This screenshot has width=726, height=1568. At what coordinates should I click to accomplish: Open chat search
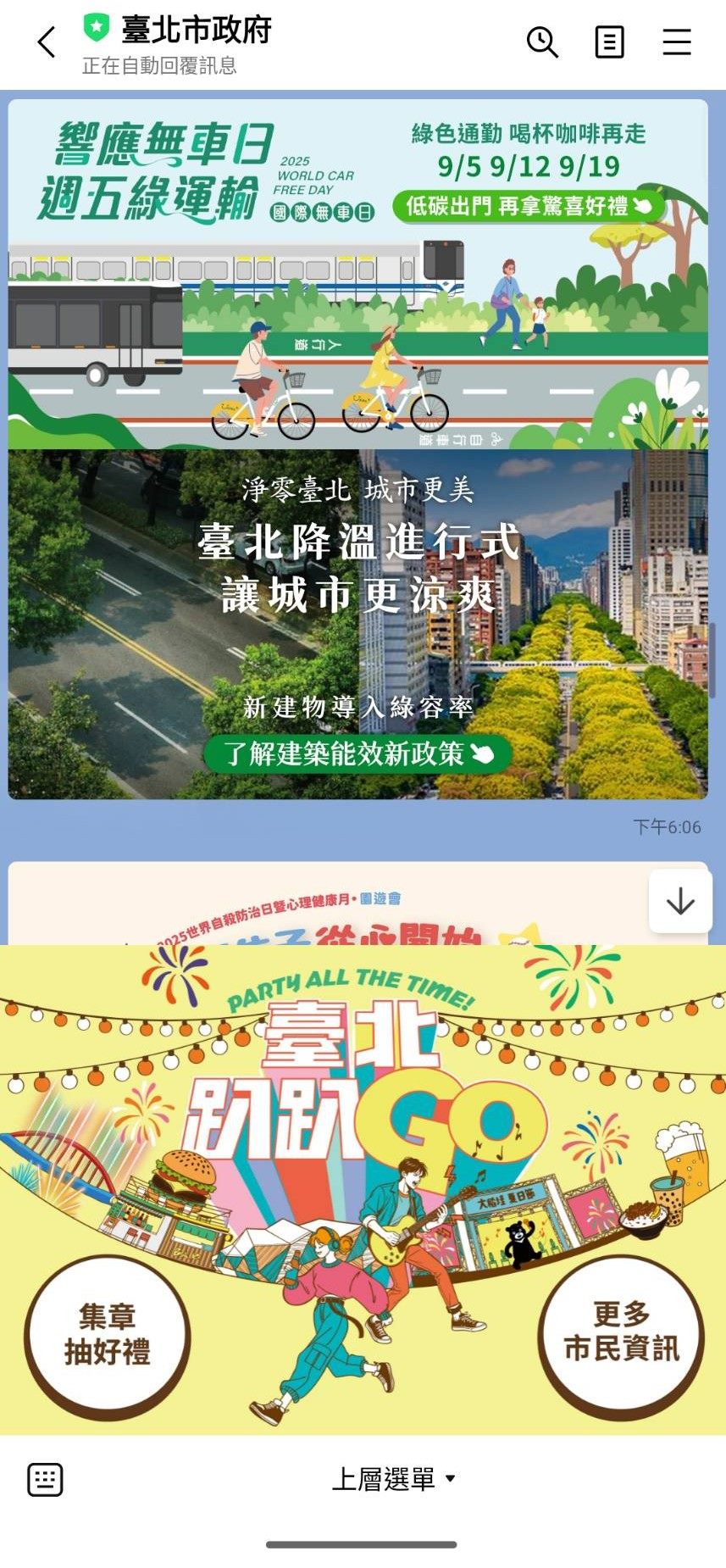542,42
